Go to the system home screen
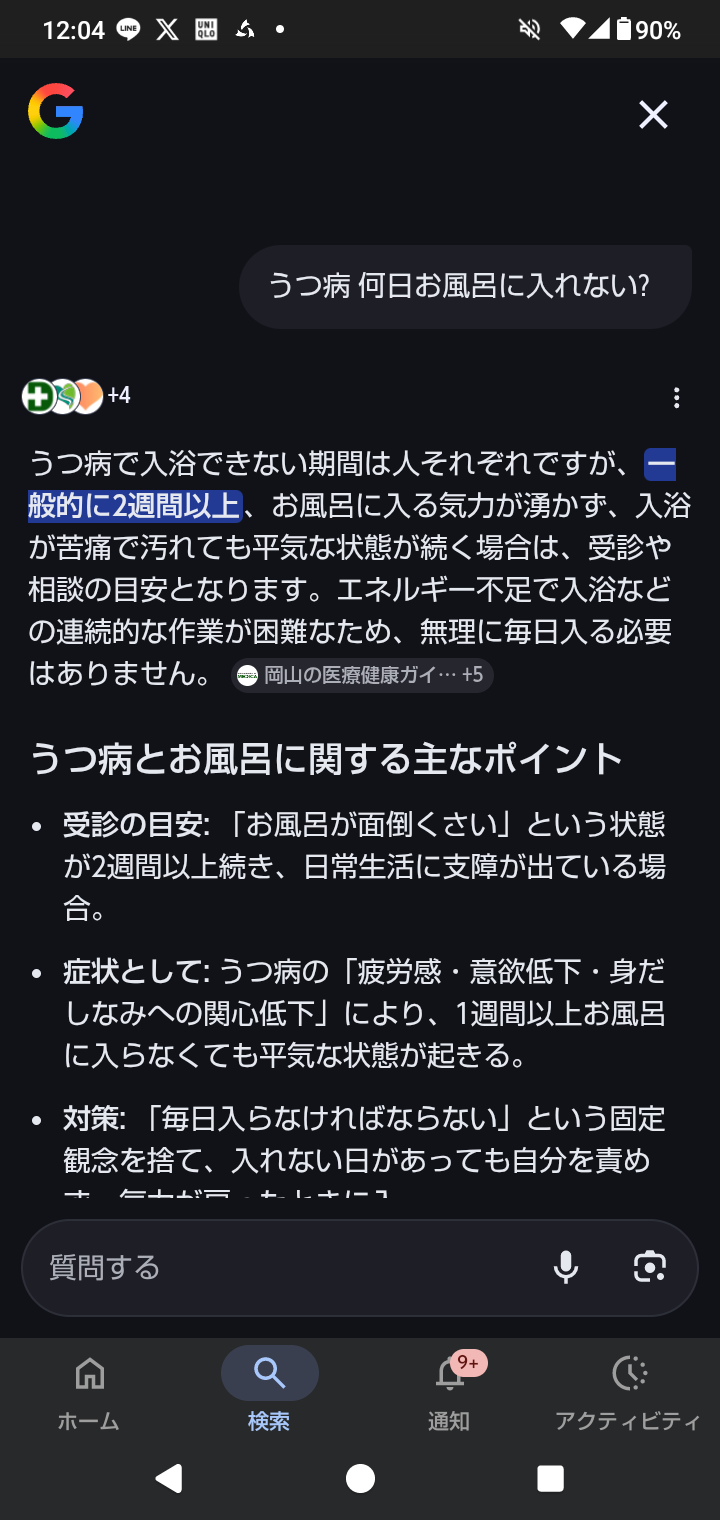Image resolution: width=720 pixels, height=1520 pixels. pos(360,1478)
